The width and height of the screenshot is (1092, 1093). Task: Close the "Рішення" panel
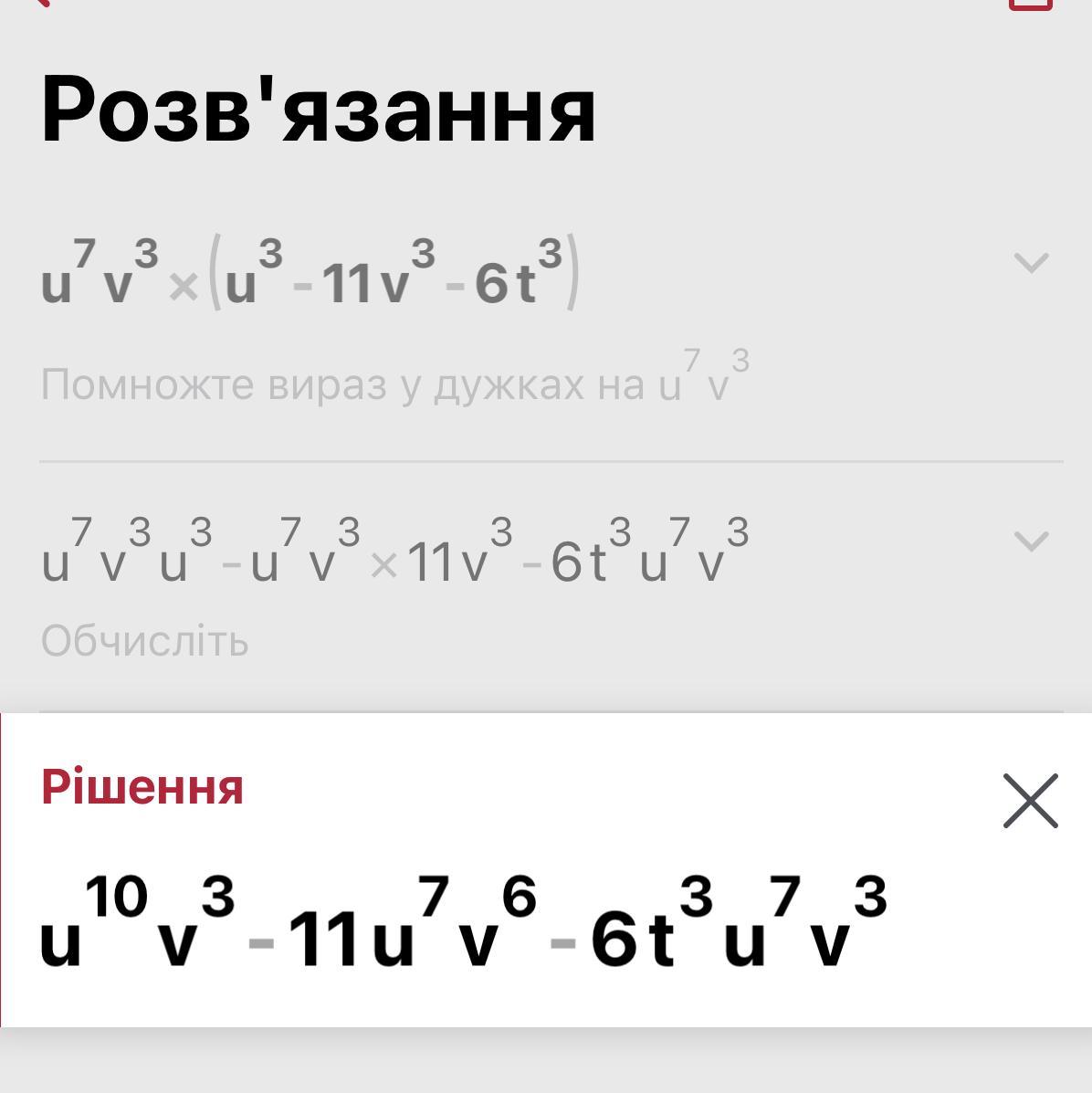[1030, 801]
